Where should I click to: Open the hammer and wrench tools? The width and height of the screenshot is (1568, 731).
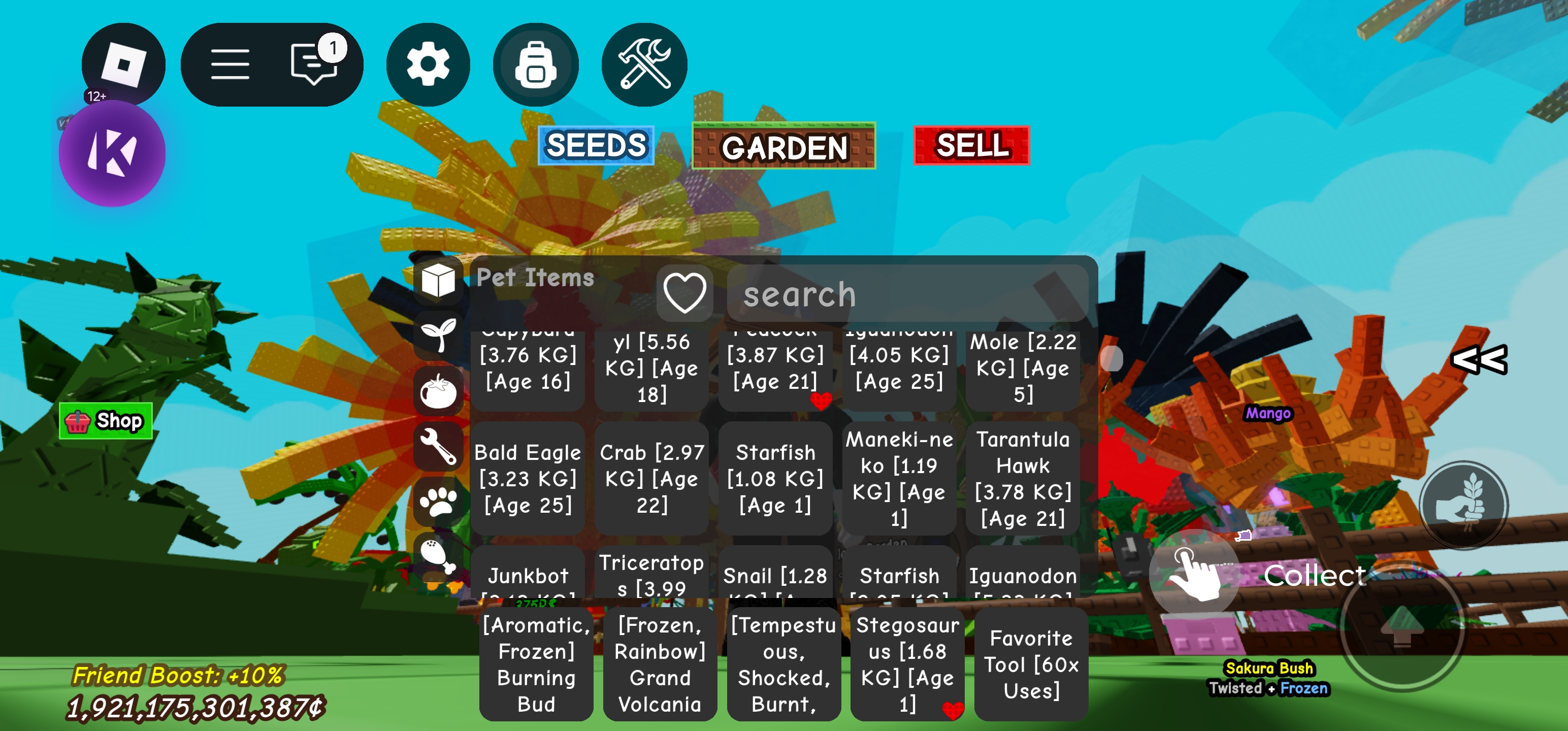(x=644, y=64)
